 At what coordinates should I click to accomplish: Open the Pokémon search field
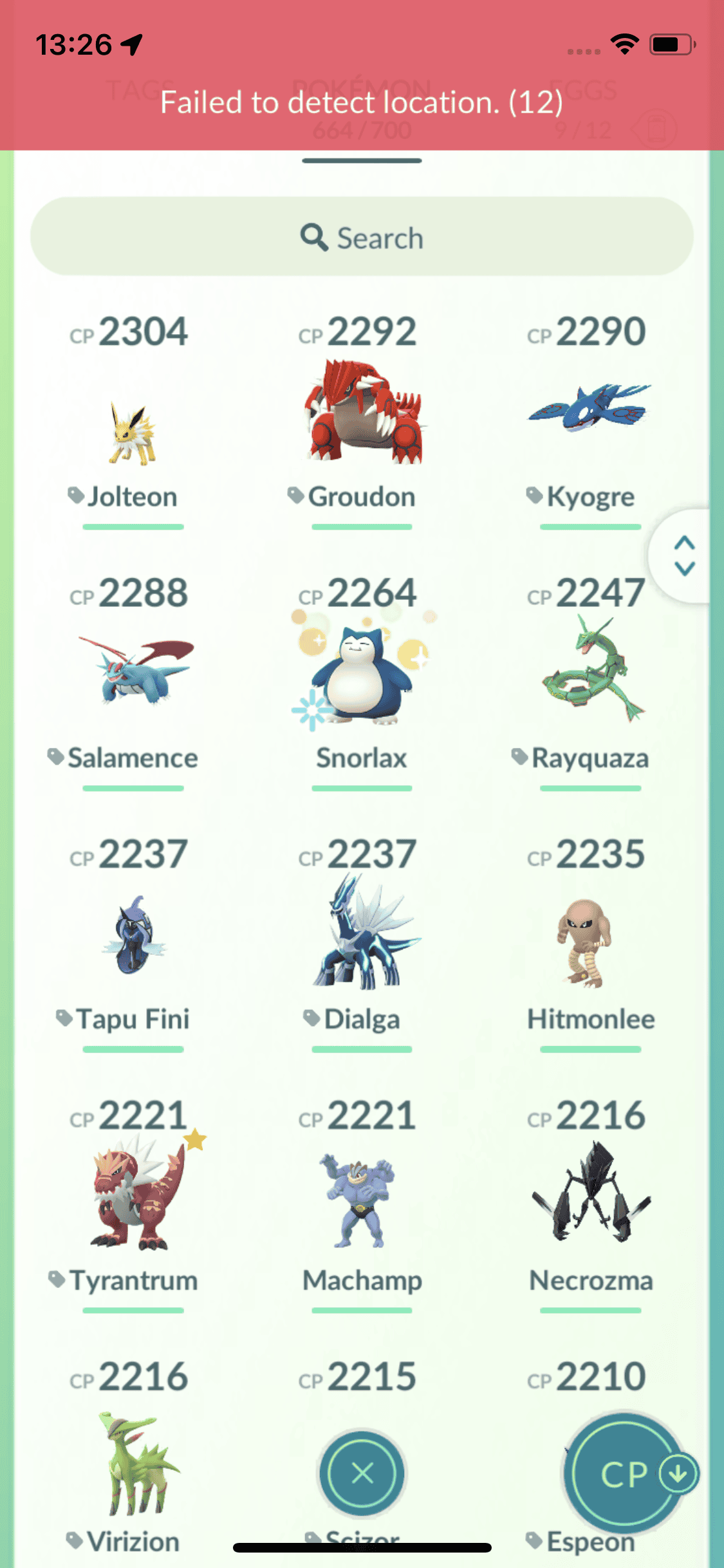coord(362,237)
